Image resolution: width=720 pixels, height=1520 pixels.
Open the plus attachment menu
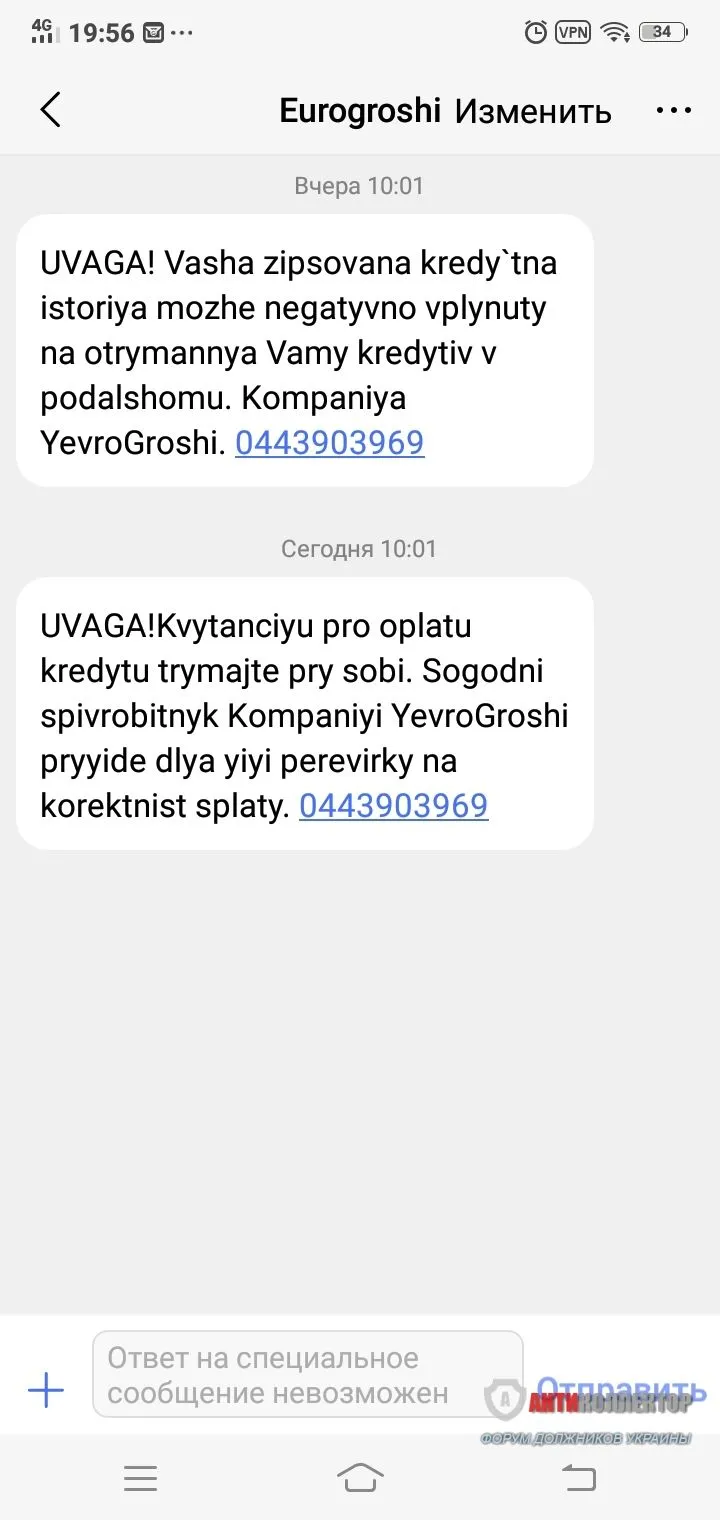point(46,1390)
